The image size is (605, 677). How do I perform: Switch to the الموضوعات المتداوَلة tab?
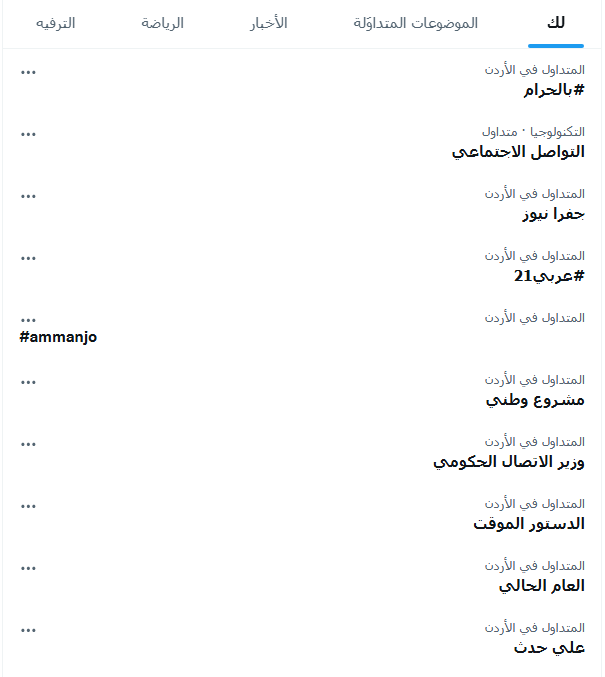(x=415, y=23)
